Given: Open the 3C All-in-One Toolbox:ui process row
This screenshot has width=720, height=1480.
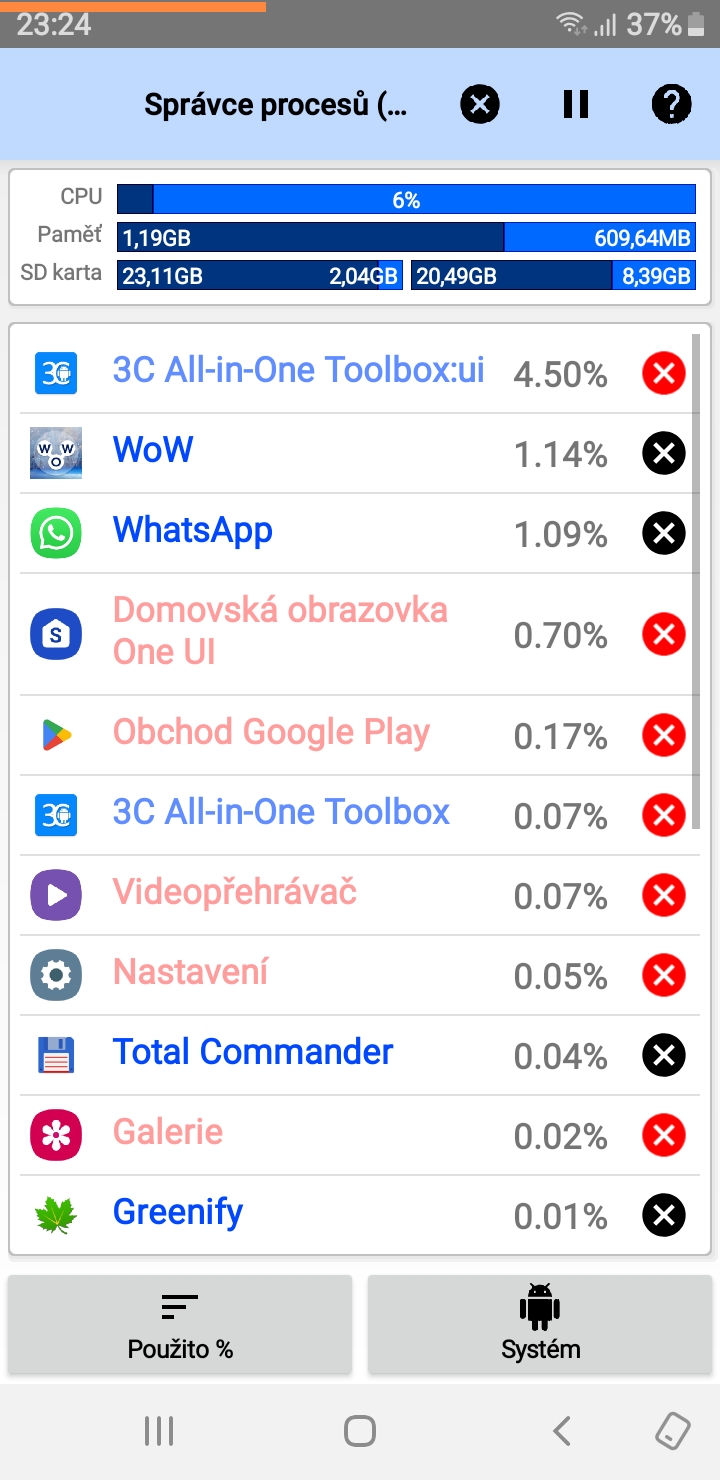Looking at the screenshot, I should click(x=298, y=371).
